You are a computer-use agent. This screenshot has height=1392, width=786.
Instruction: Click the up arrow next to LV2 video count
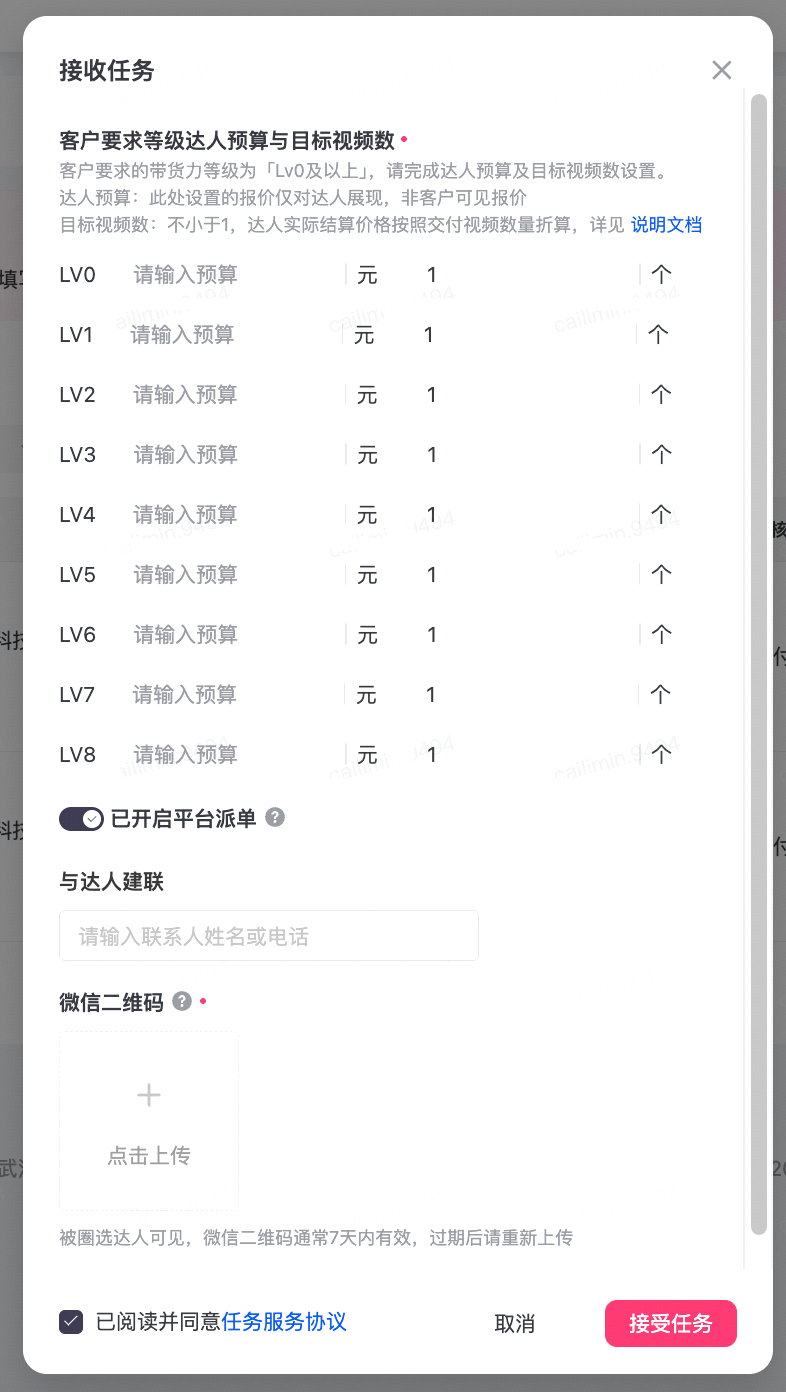pos(660,395)
